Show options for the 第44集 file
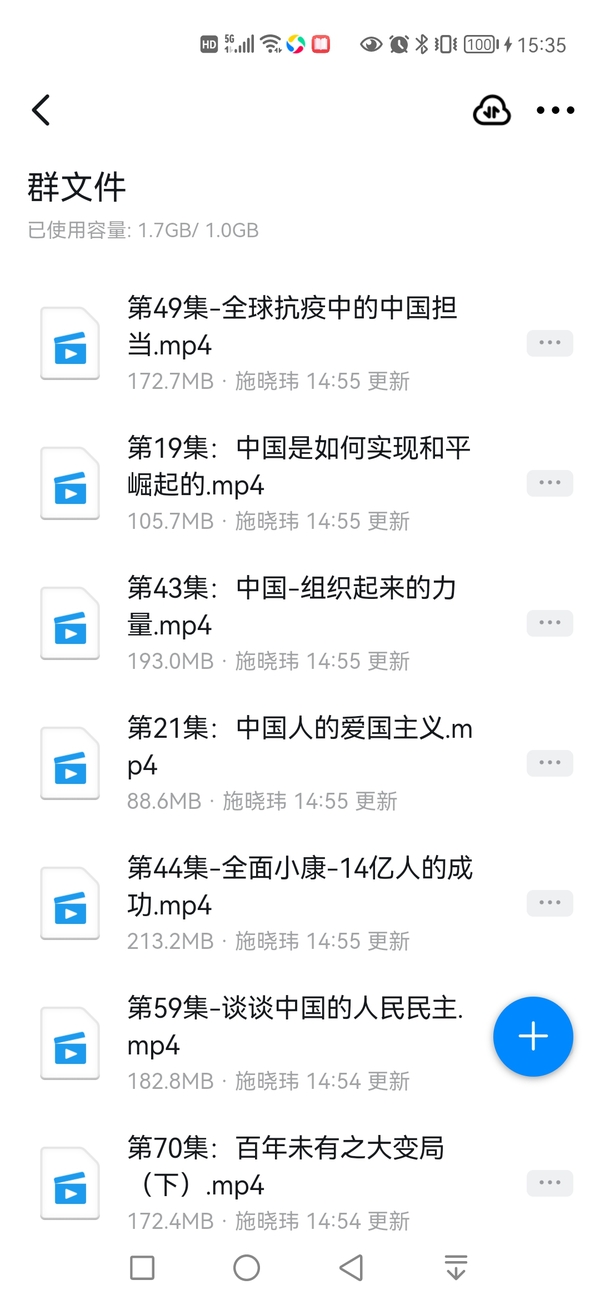Screen dimensions: 600x1300 tap(549, 903)
